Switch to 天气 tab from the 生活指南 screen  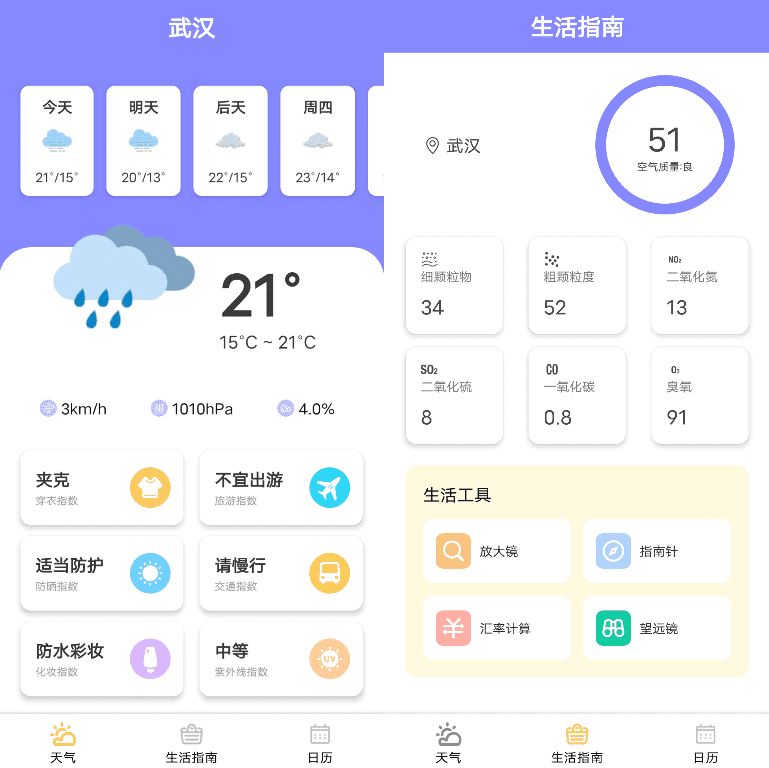pos(448,743)
